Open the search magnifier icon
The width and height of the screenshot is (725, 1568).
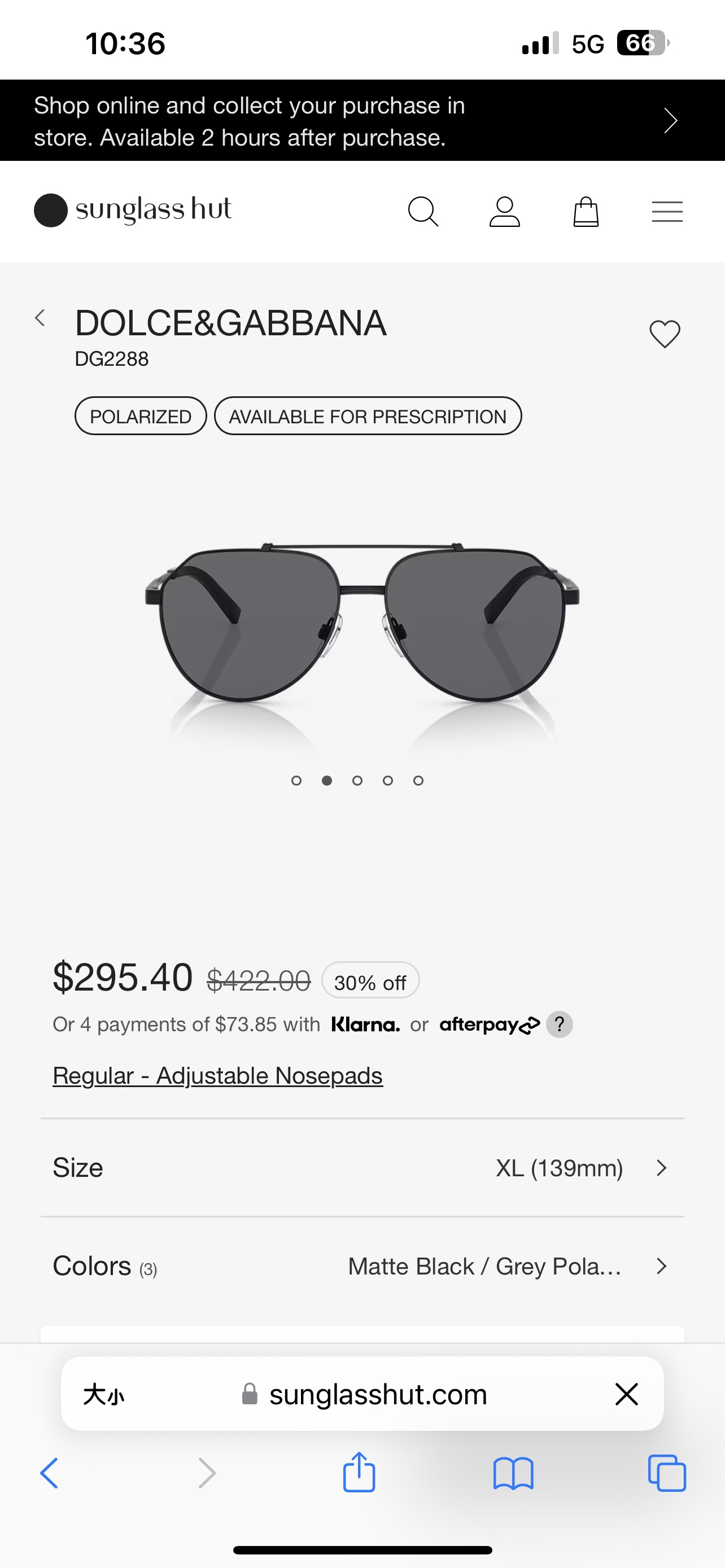click(423, 212)
